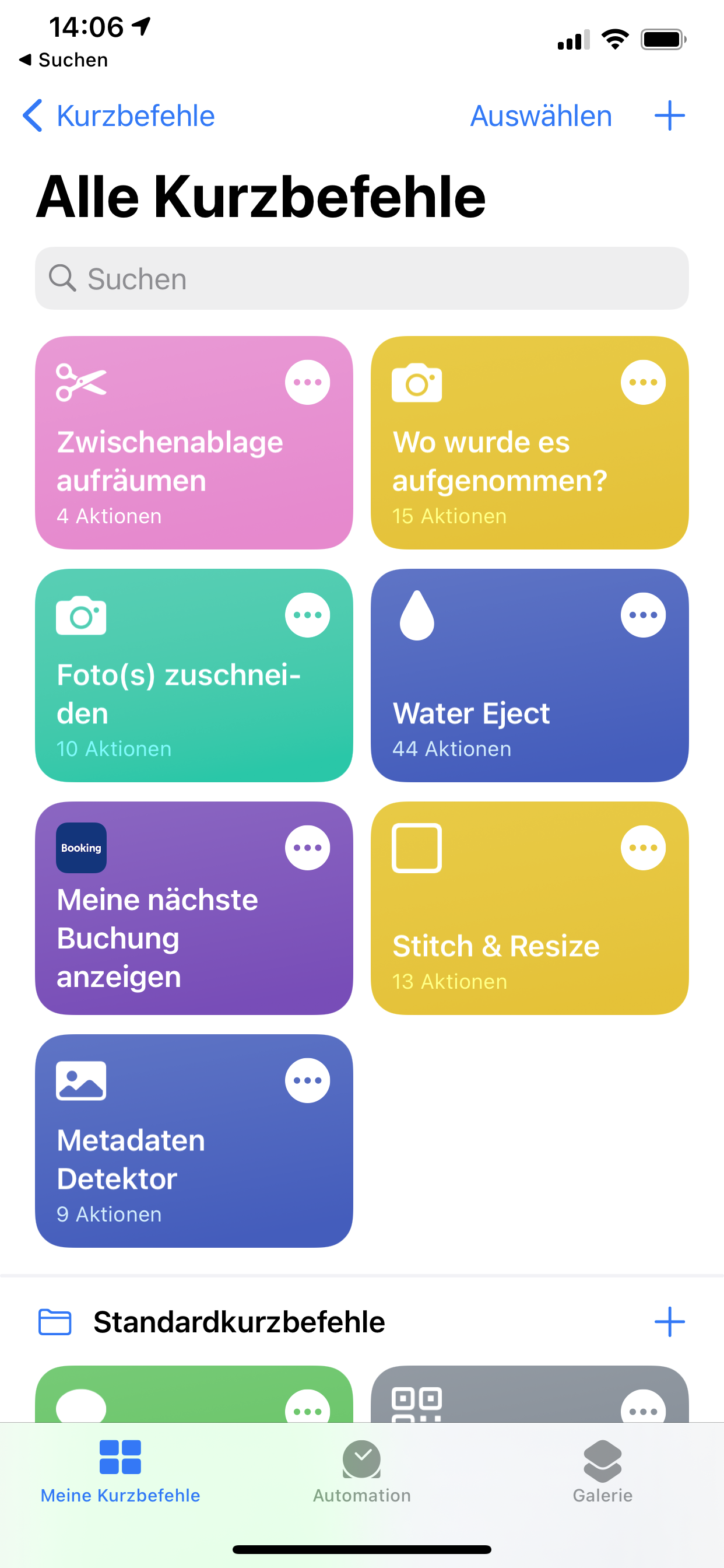Open details of Water Eject via three dots
724x1568 pixels.
[x=643, y=615]
